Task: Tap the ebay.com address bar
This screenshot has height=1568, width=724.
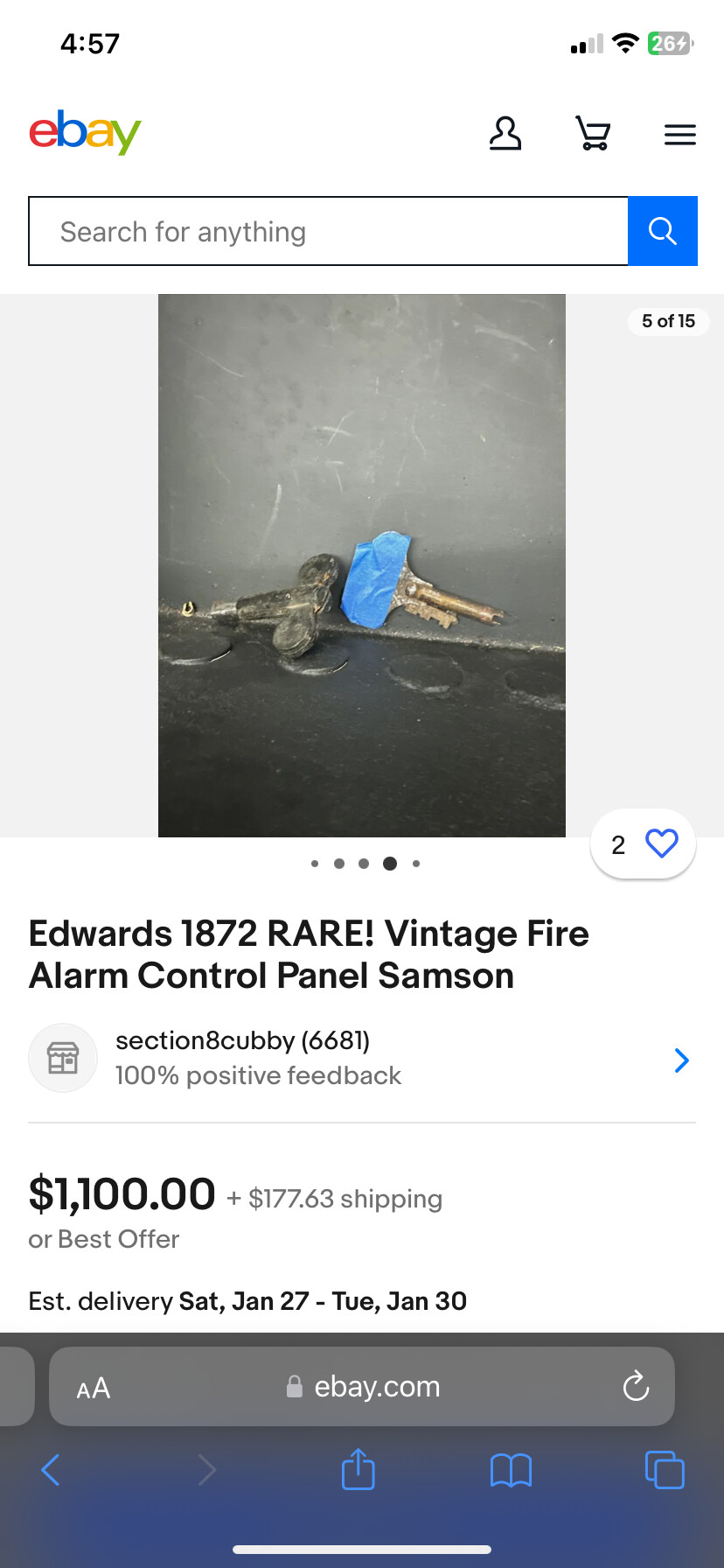Action: point(367,1387)
